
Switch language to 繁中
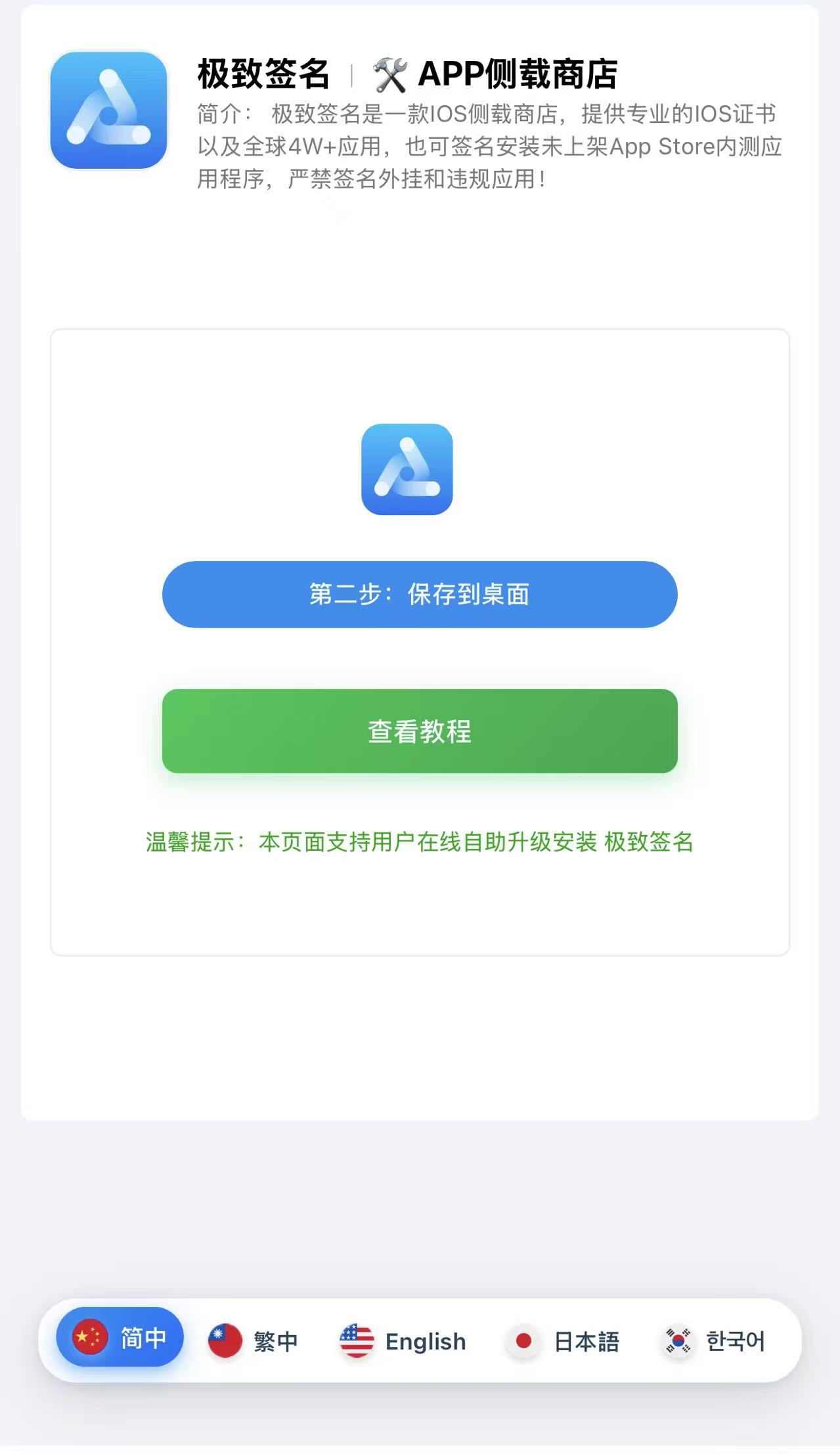point(254,1340)
